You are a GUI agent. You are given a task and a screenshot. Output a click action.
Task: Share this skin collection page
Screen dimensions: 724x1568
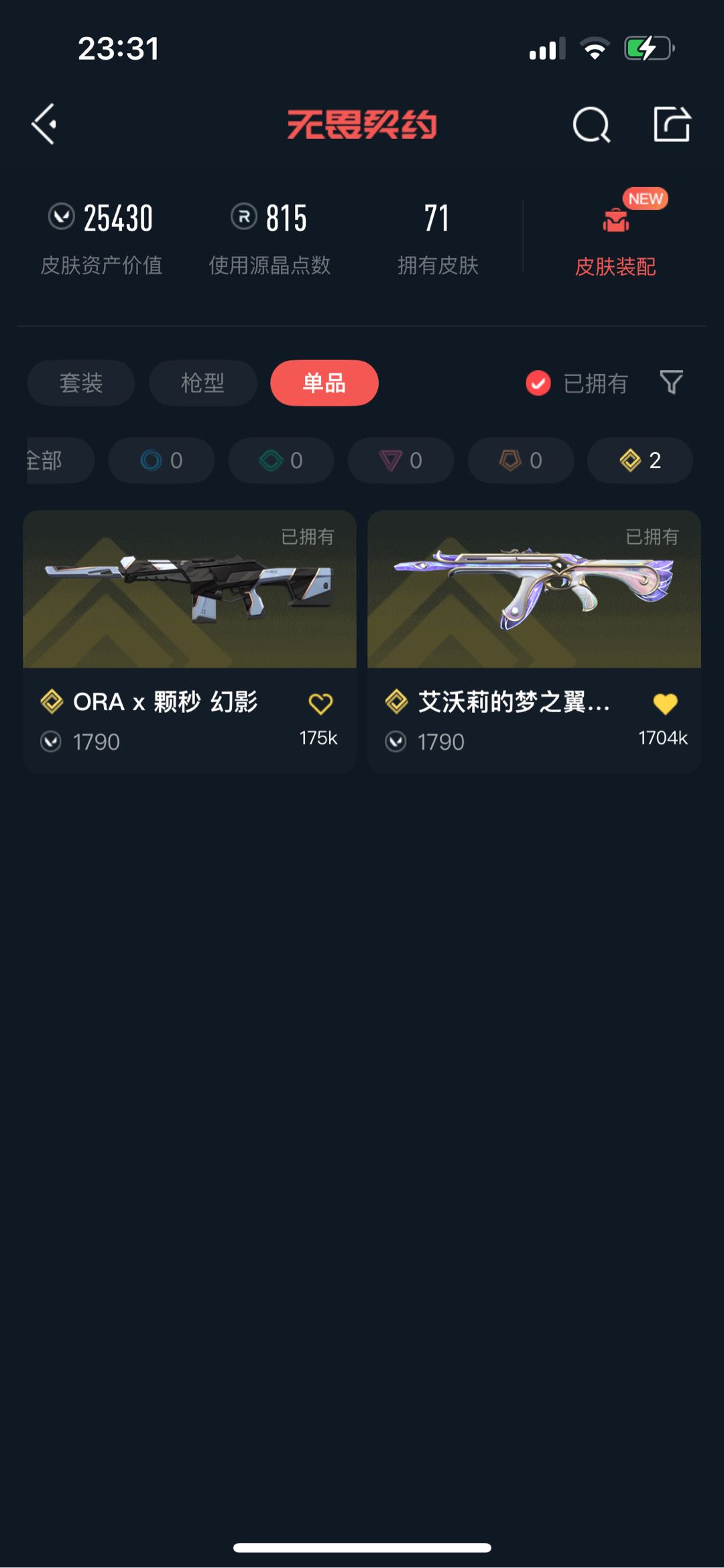[672, 125]
